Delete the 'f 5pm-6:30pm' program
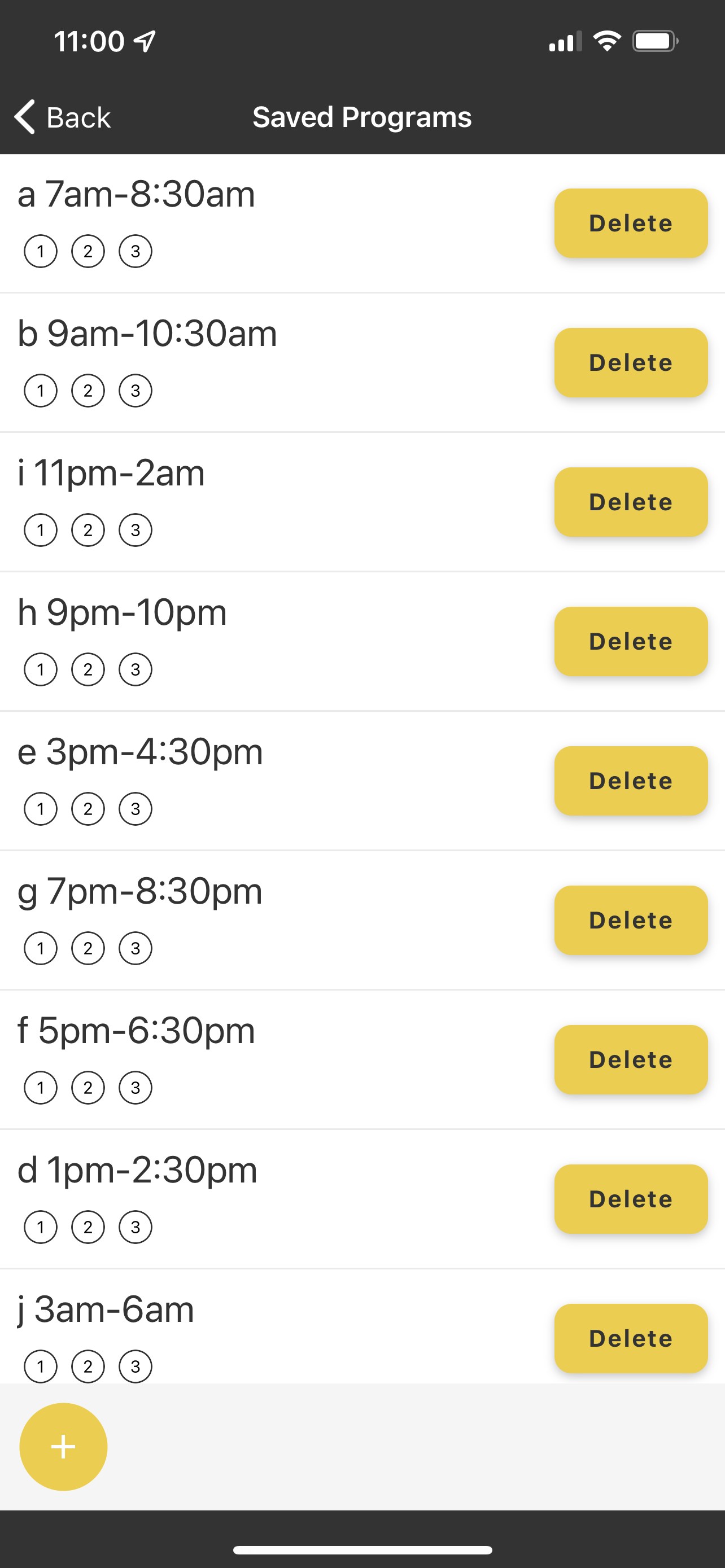The image size is (725, 1568). [x=631, y=1059]
